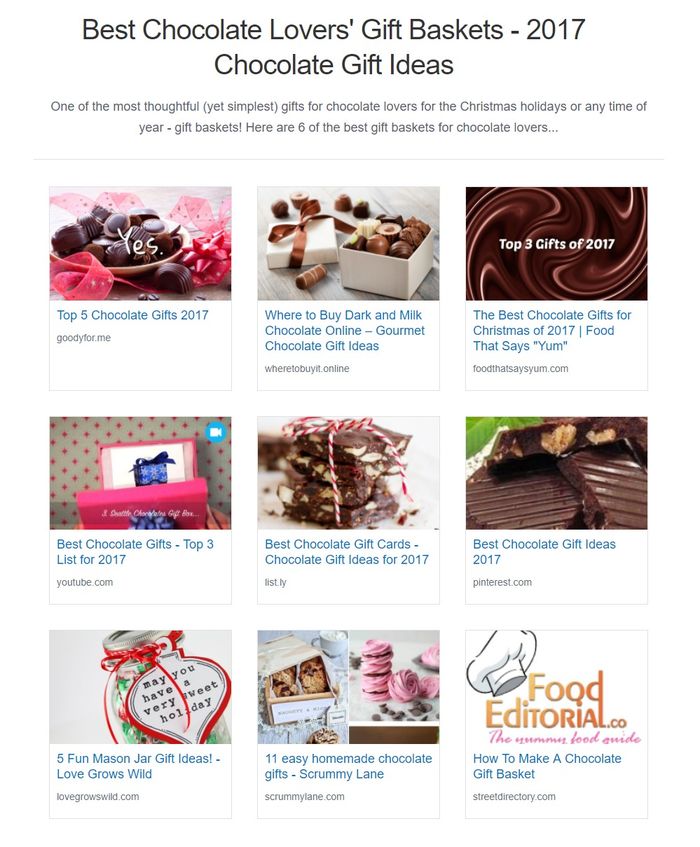Open the Best Chocolate Gifts Top 3 List video
This screenshot has width=700, height=847.
(x=135, y=552)
